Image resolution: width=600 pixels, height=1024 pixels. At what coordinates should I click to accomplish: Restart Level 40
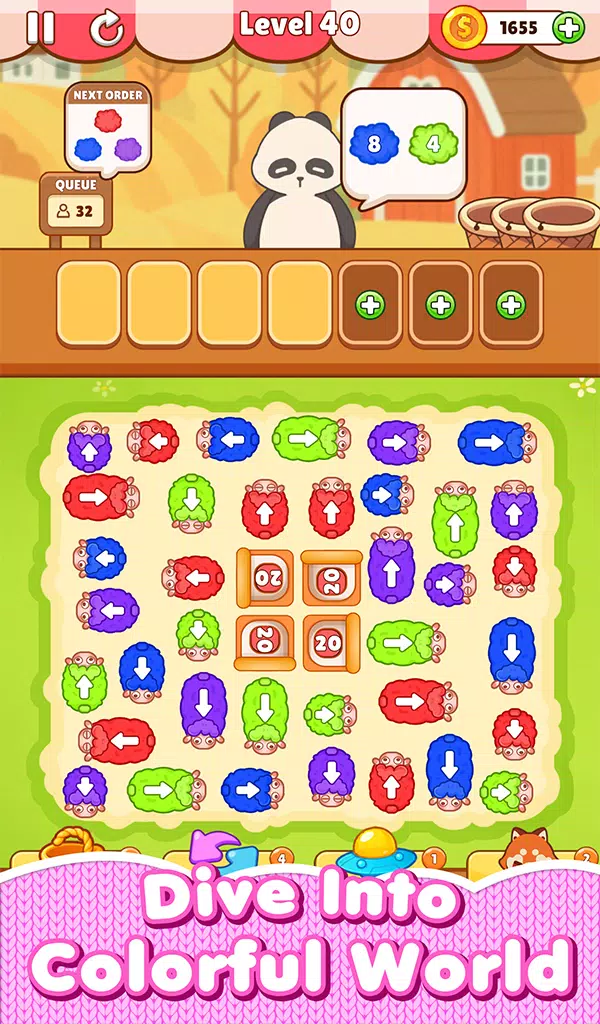106,28
